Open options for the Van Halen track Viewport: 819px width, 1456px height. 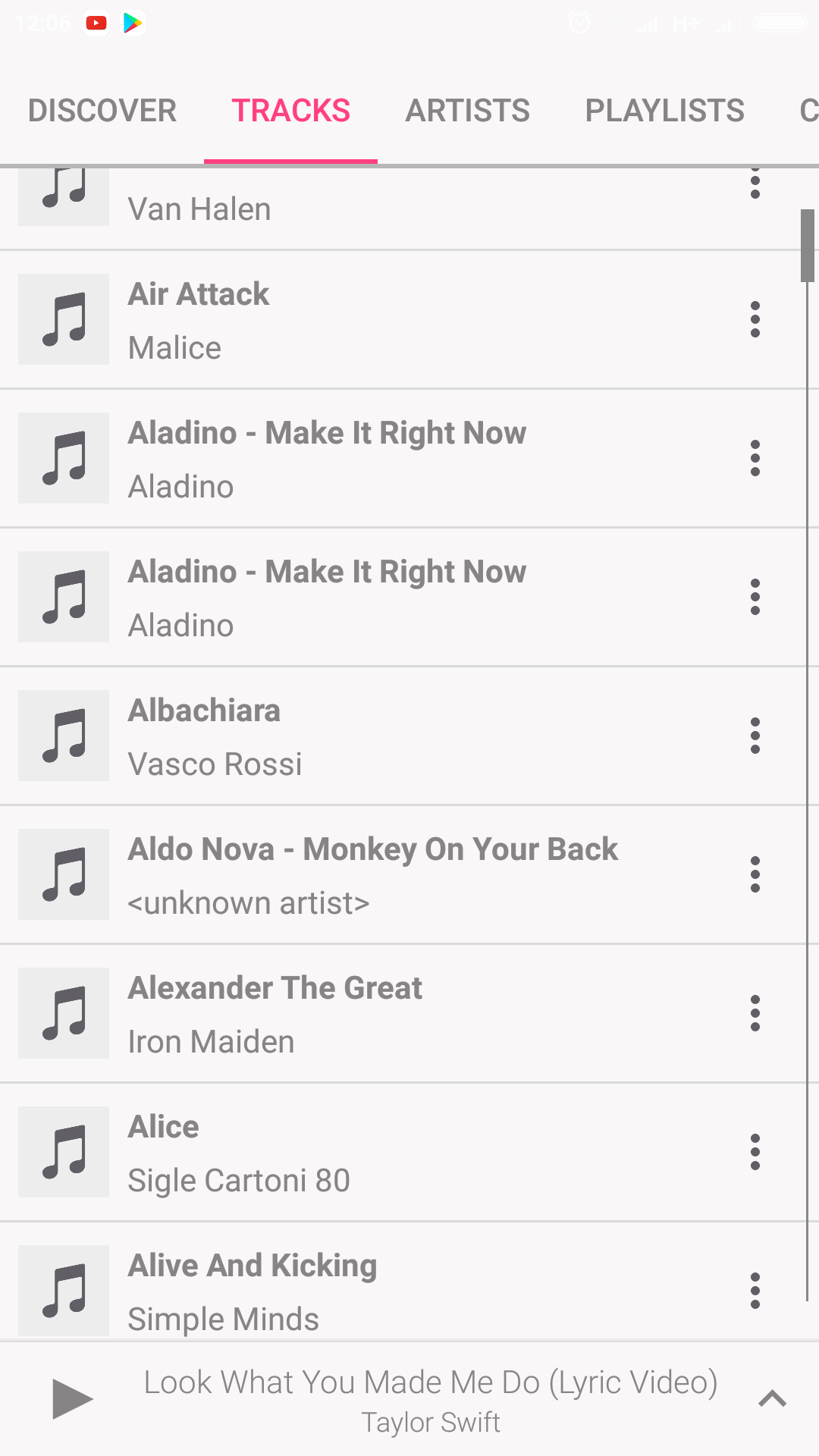tap(755, 184)
